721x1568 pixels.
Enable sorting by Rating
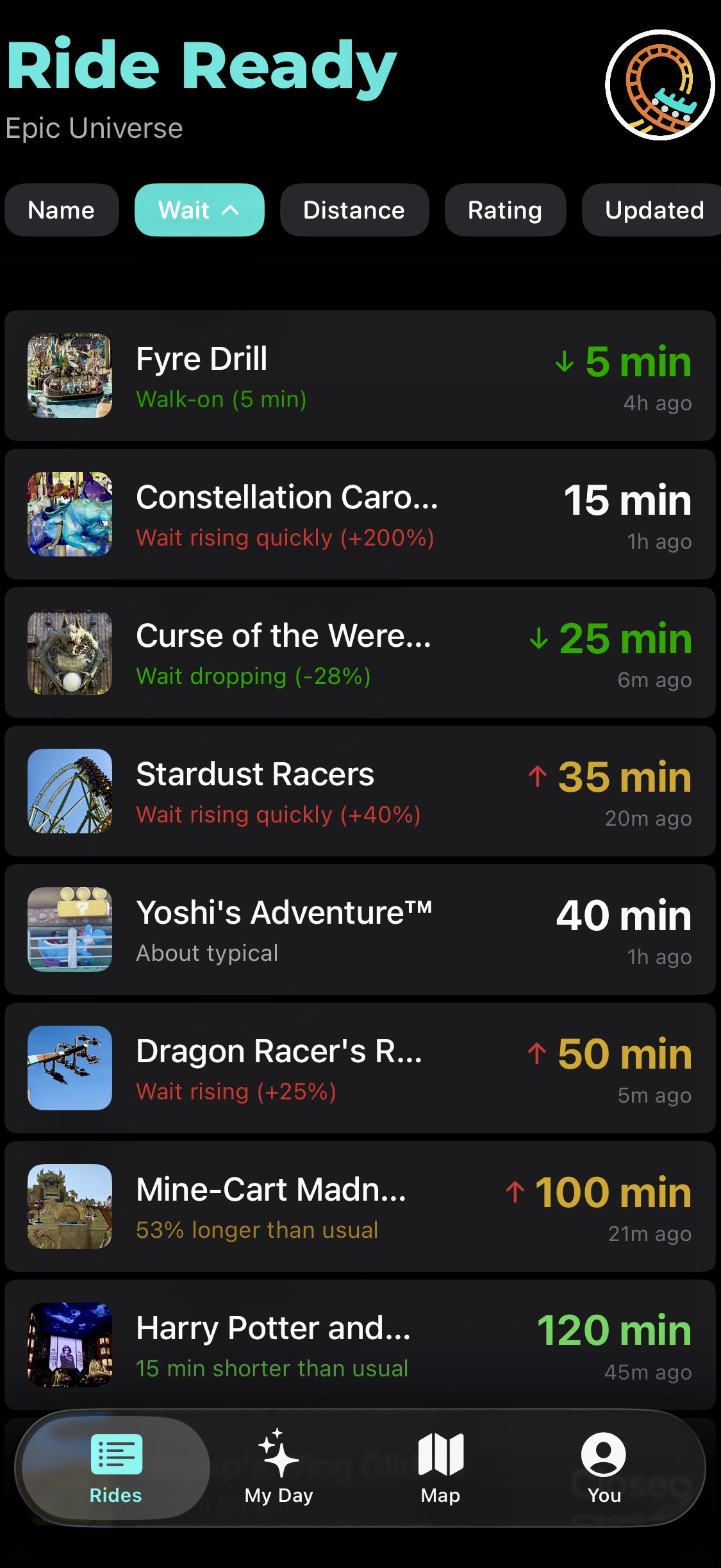point(504,210)
